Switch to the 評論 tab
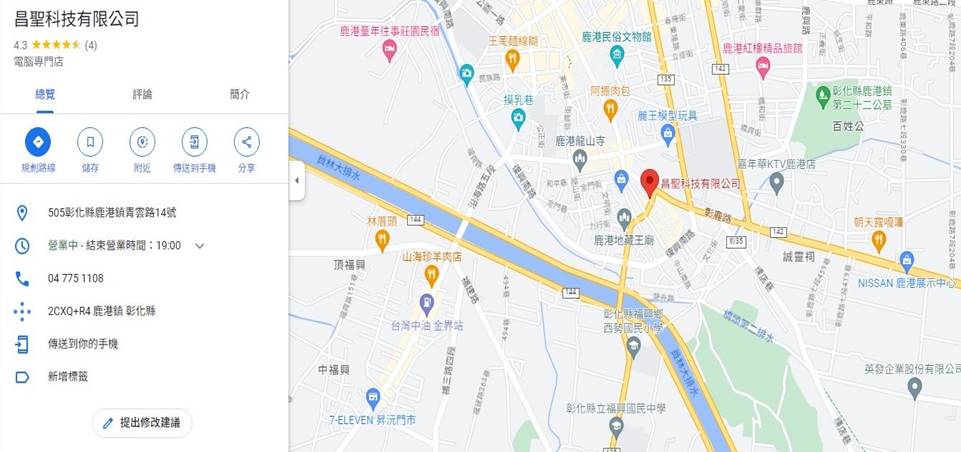This screenshot has width=961, height=452. point(143,94)
